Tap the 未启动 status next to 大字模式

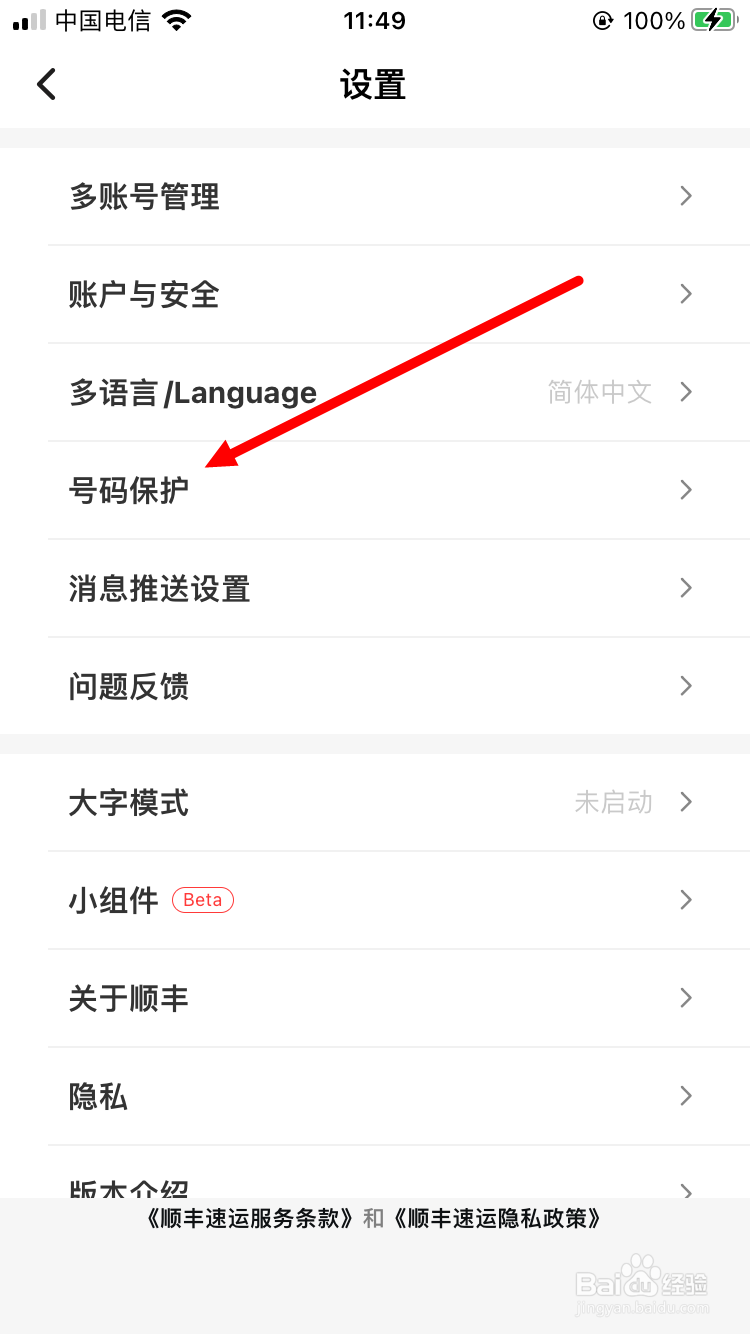tap(613, 802)
